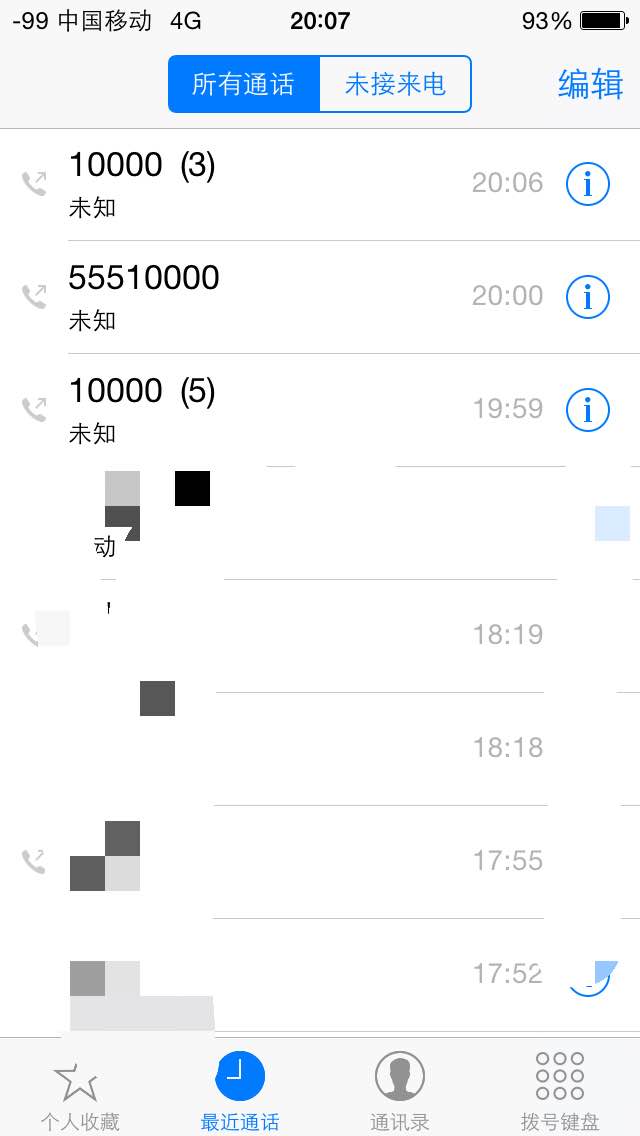640x1136 pixels.
Task: Switch to the 未接来电 segment
Action: click(395, 84)
